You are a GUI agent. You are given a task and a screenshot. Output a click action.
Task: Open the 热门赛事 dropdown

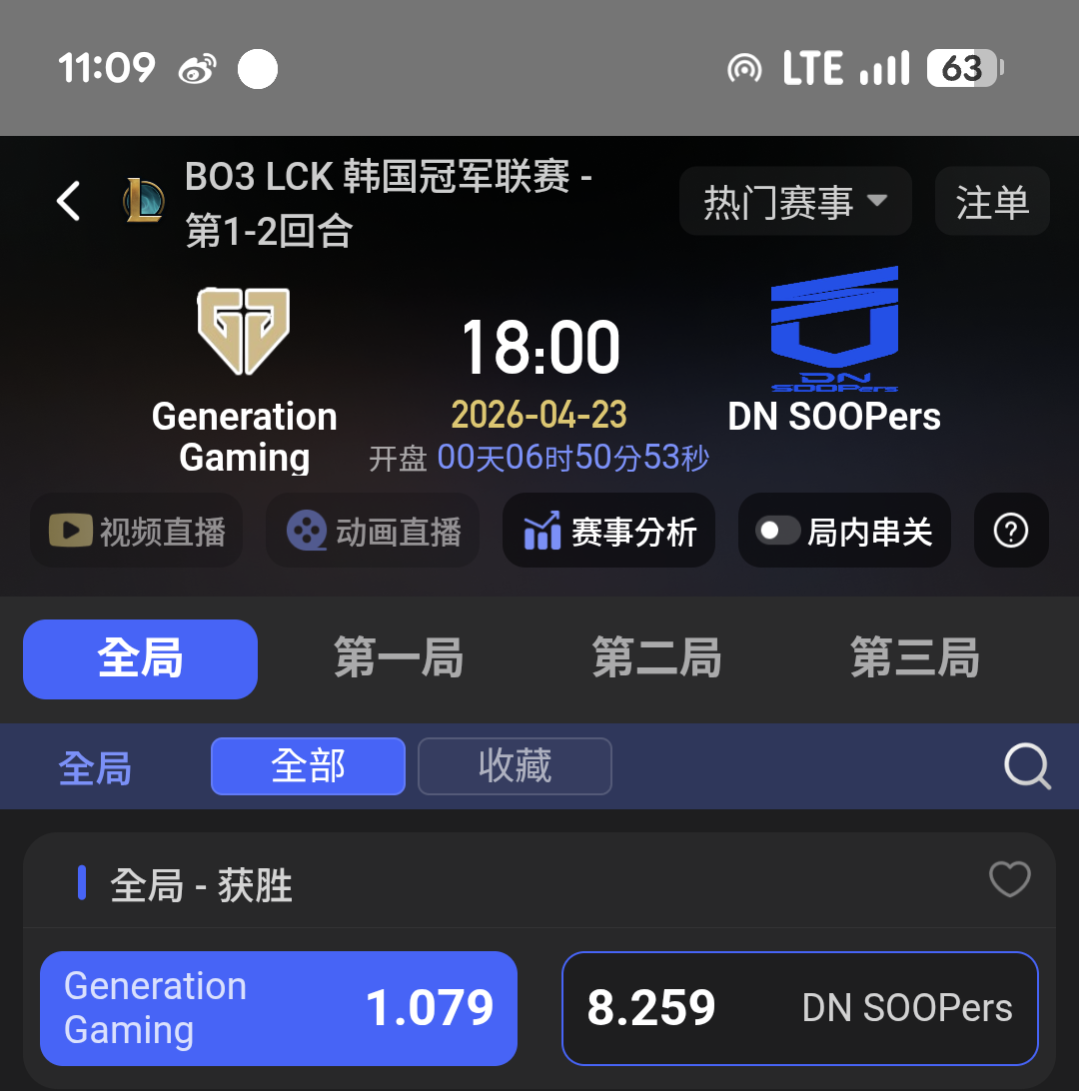point(795,201)
